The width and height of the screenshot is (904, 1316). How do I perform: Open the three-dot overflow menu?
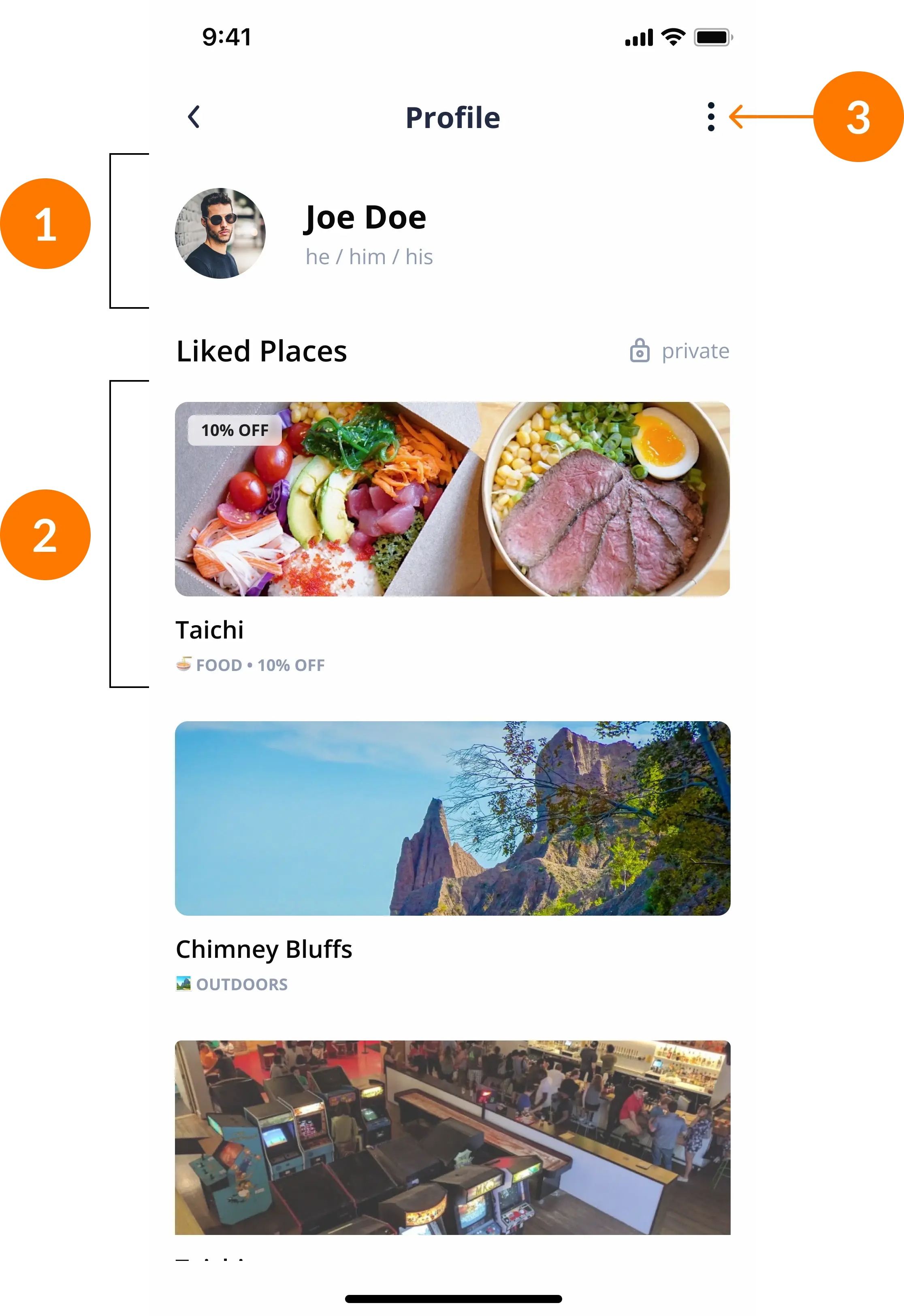click(711, 117)
